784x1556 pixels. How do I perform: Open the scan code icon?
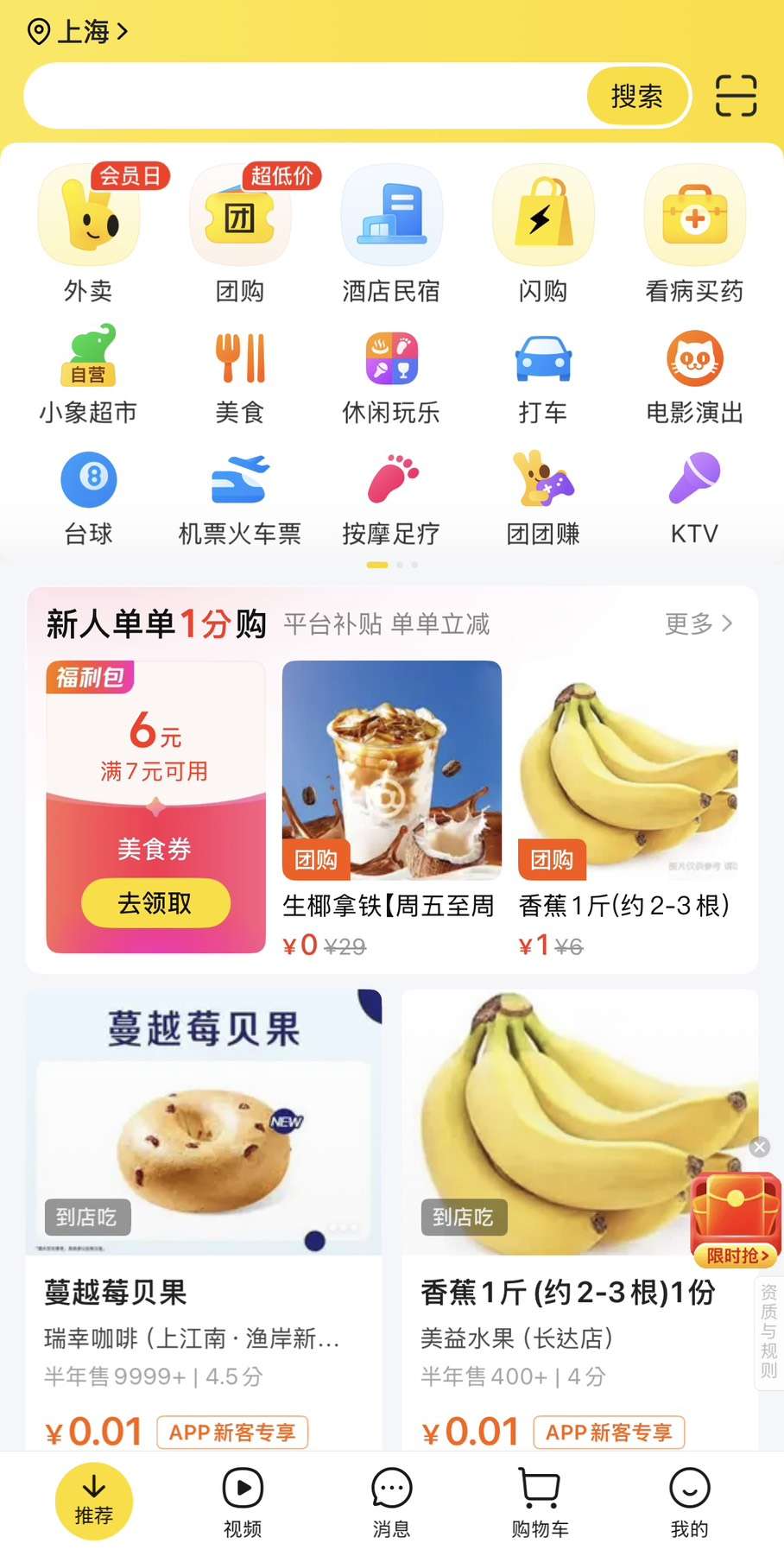point(736,96)
